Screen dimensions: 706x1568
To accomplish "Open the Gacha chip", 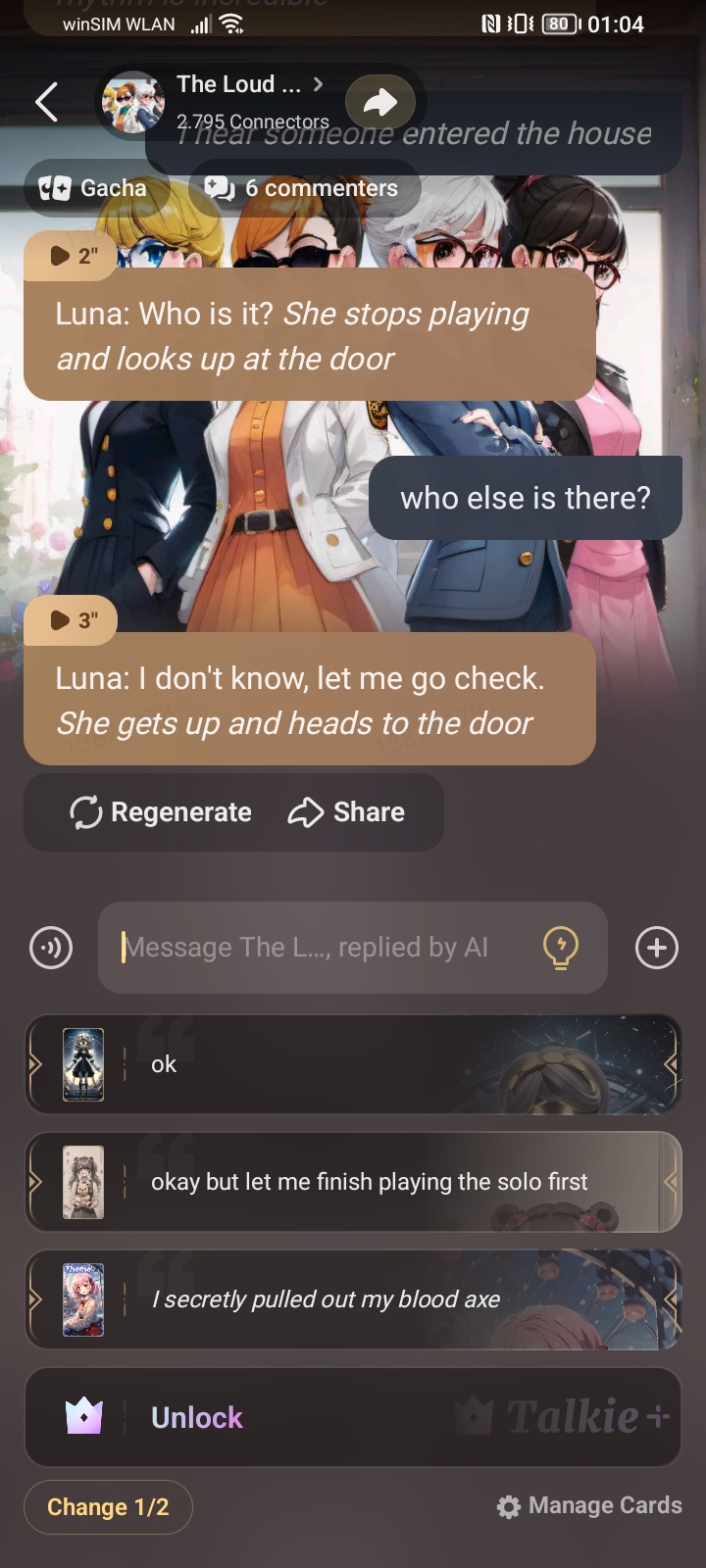I will coord(94,188).
